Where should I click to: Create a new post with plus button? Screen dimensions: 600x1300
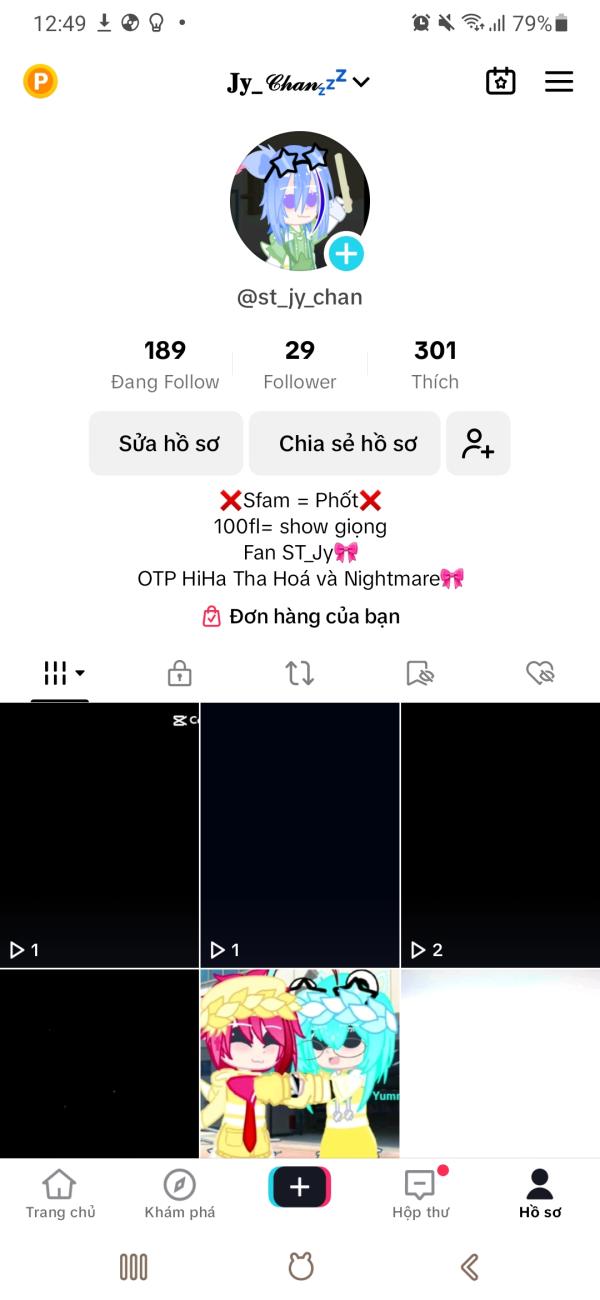point(300,1188)
